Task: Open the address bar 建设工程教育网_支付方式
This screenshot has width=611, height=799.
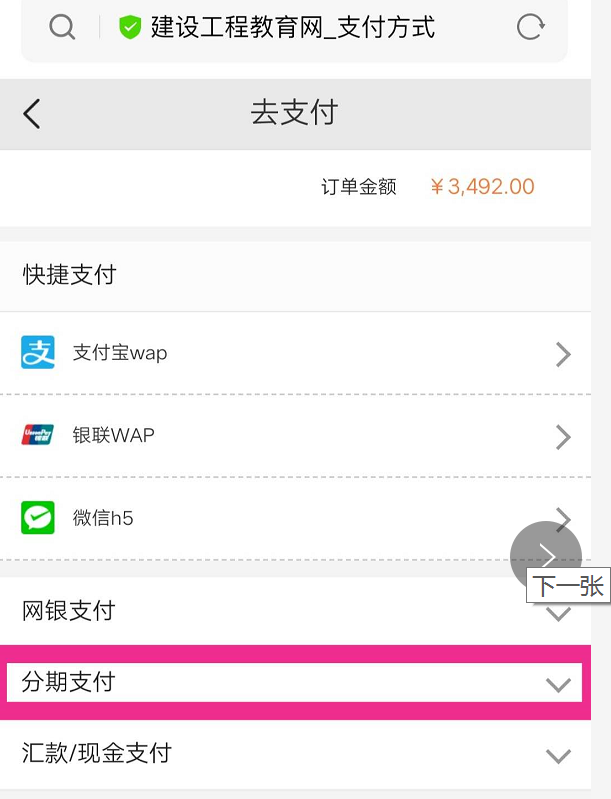Action: pyautogui.click(x=292, y=27)
